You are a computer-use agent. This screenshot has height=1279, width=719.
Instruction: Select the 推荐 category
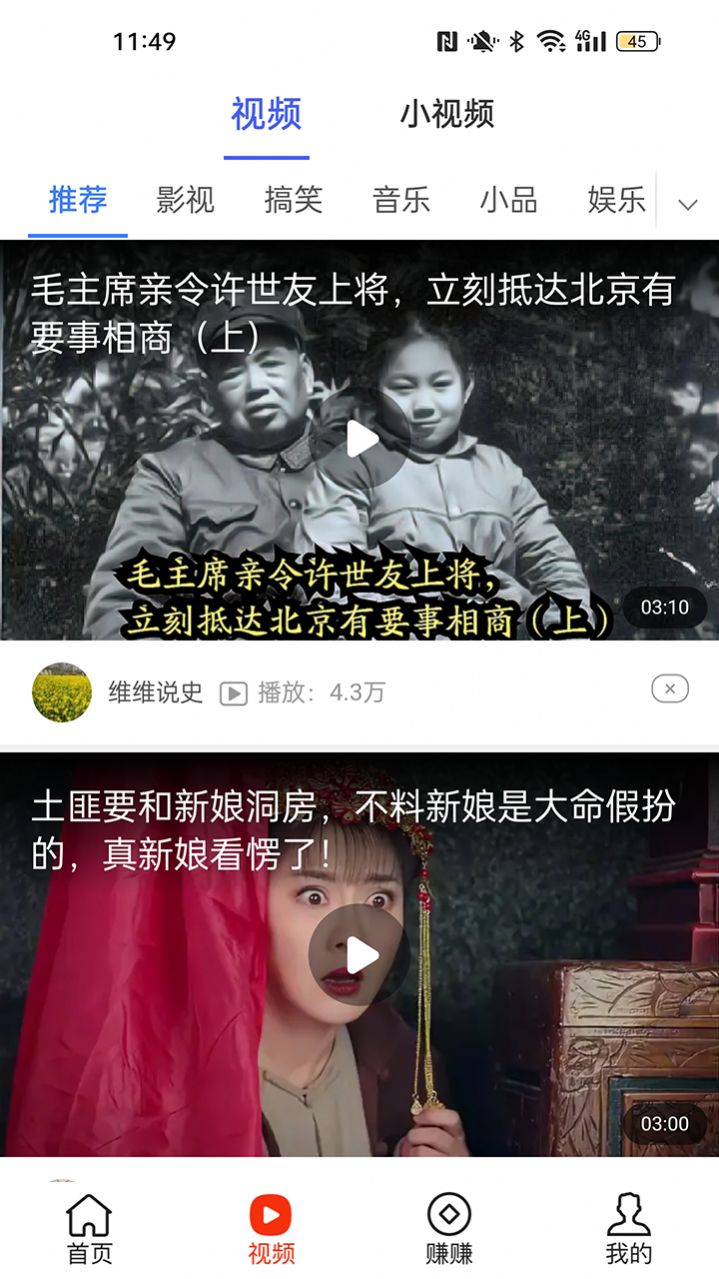tap(78, 200)
